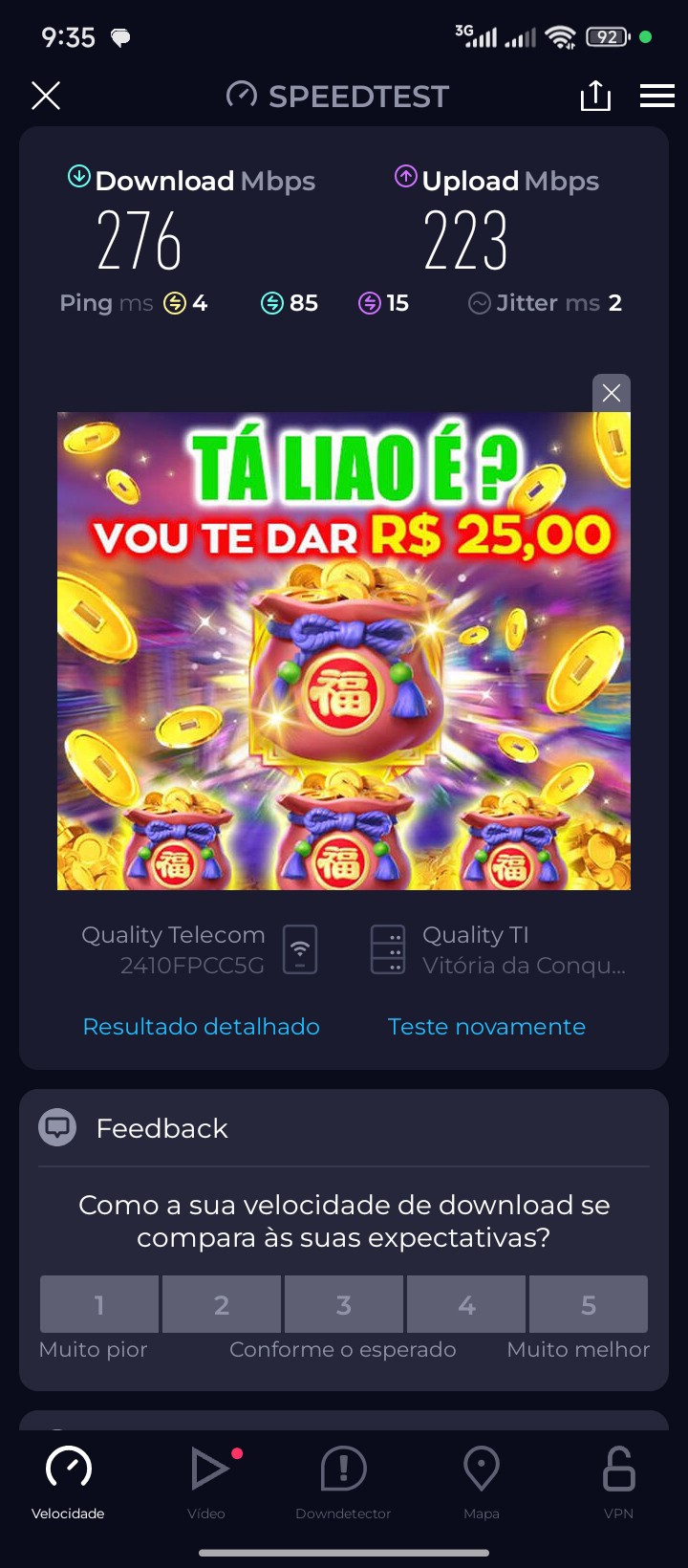688x1568 pixels.
Task: Dismiss the advertisement banner
Action: pos(612,393)
